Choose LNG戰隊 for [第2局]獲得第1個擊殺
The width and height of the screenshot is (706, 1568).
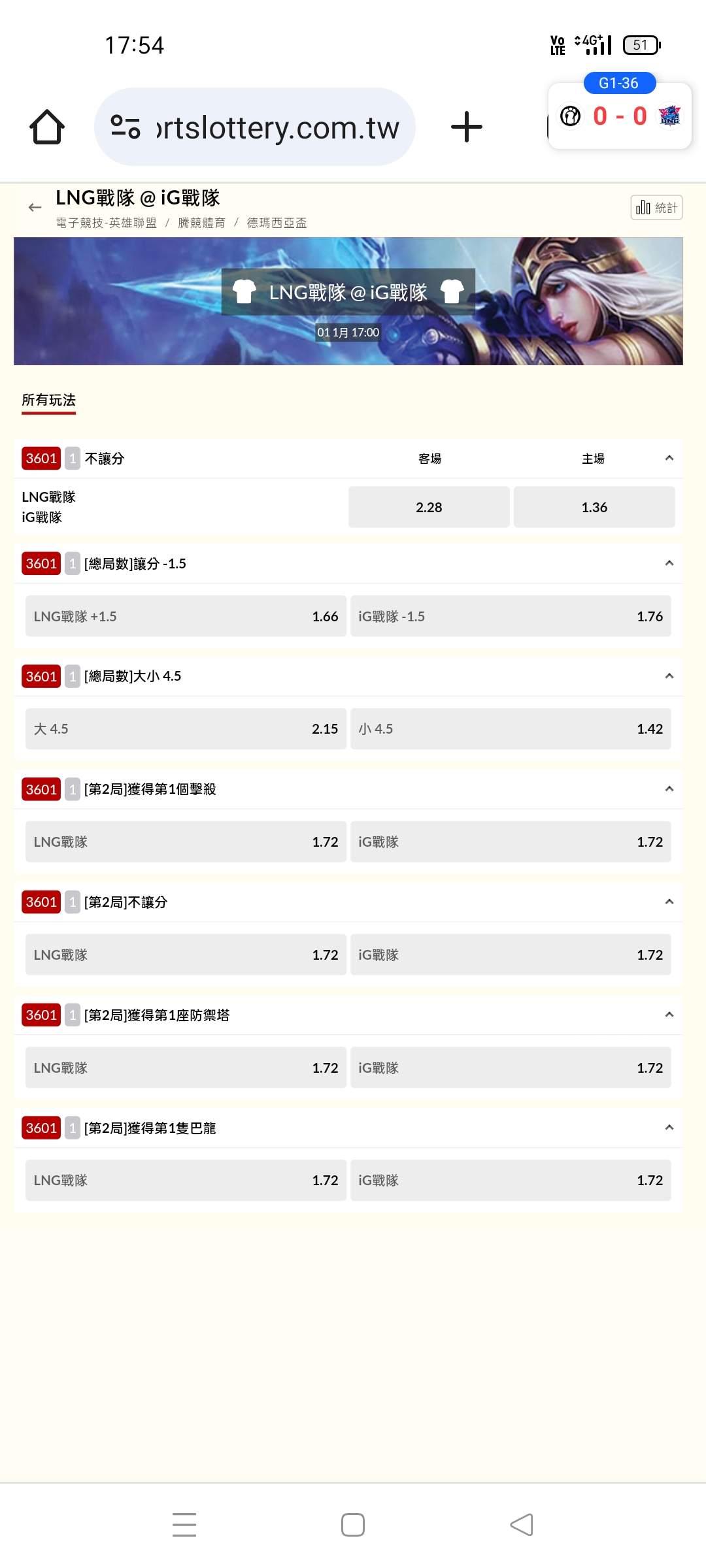tap(186, 841)
